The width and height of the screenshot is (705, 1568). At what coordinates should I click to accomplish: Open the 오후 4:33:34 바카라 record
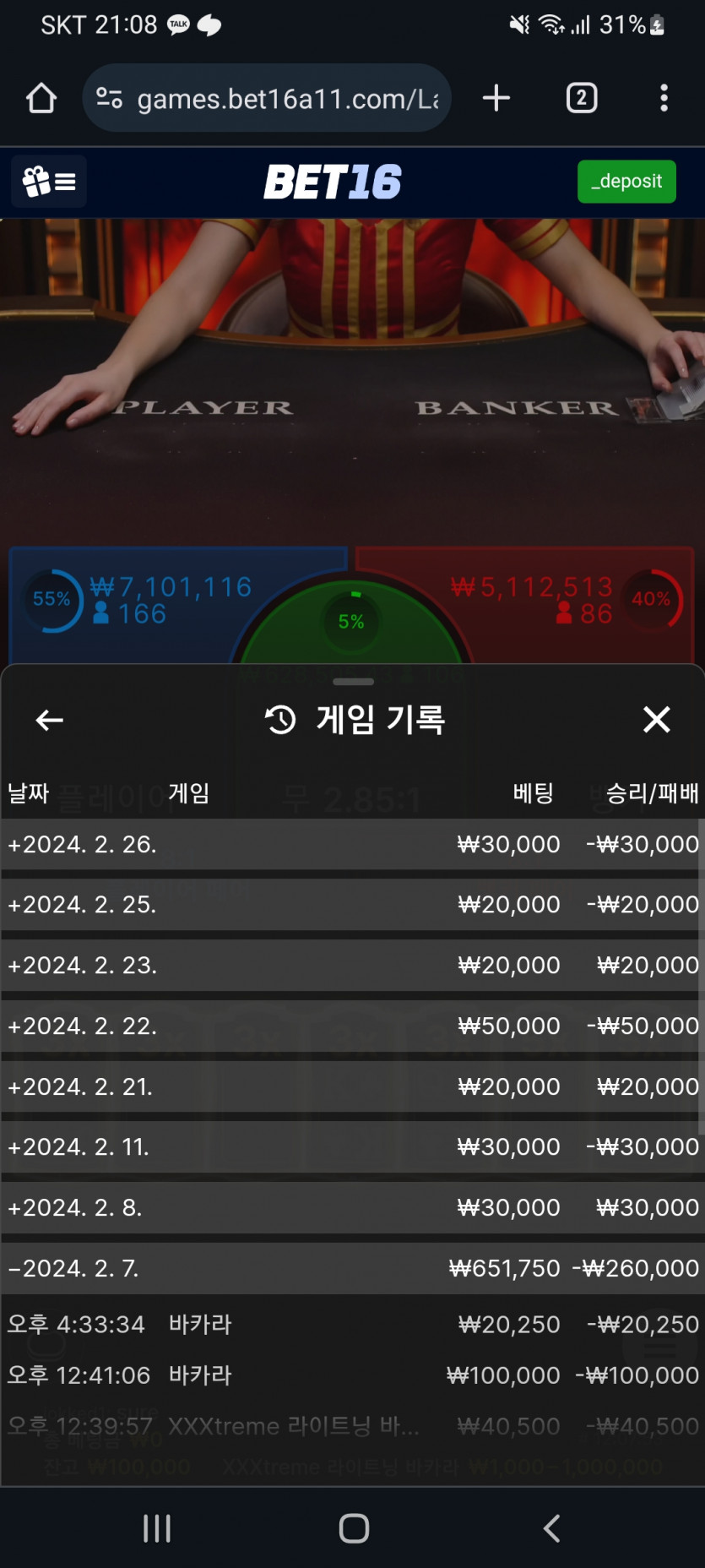(x=352, y=1324)
